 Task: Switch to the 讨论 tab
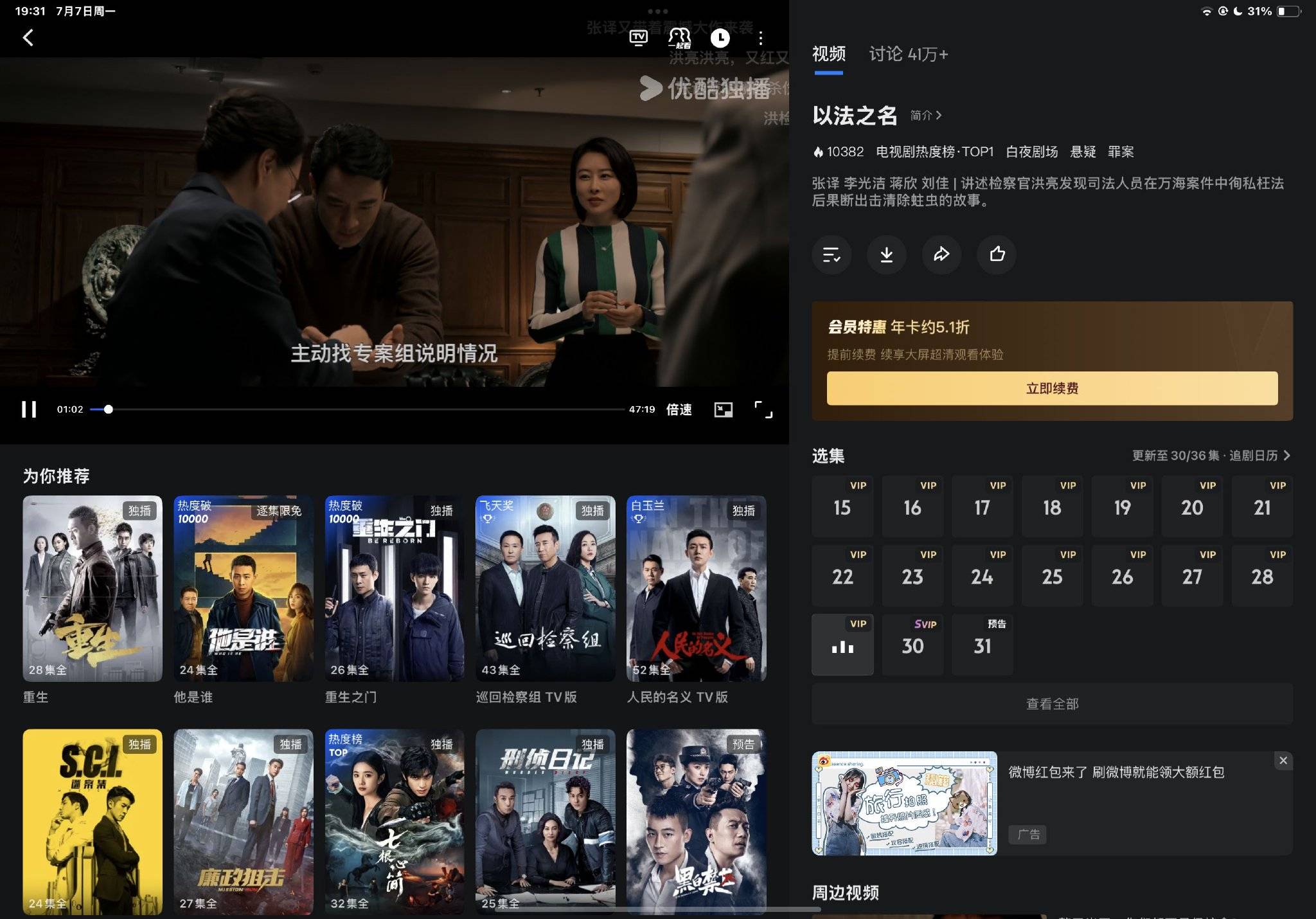pos(908,55)
